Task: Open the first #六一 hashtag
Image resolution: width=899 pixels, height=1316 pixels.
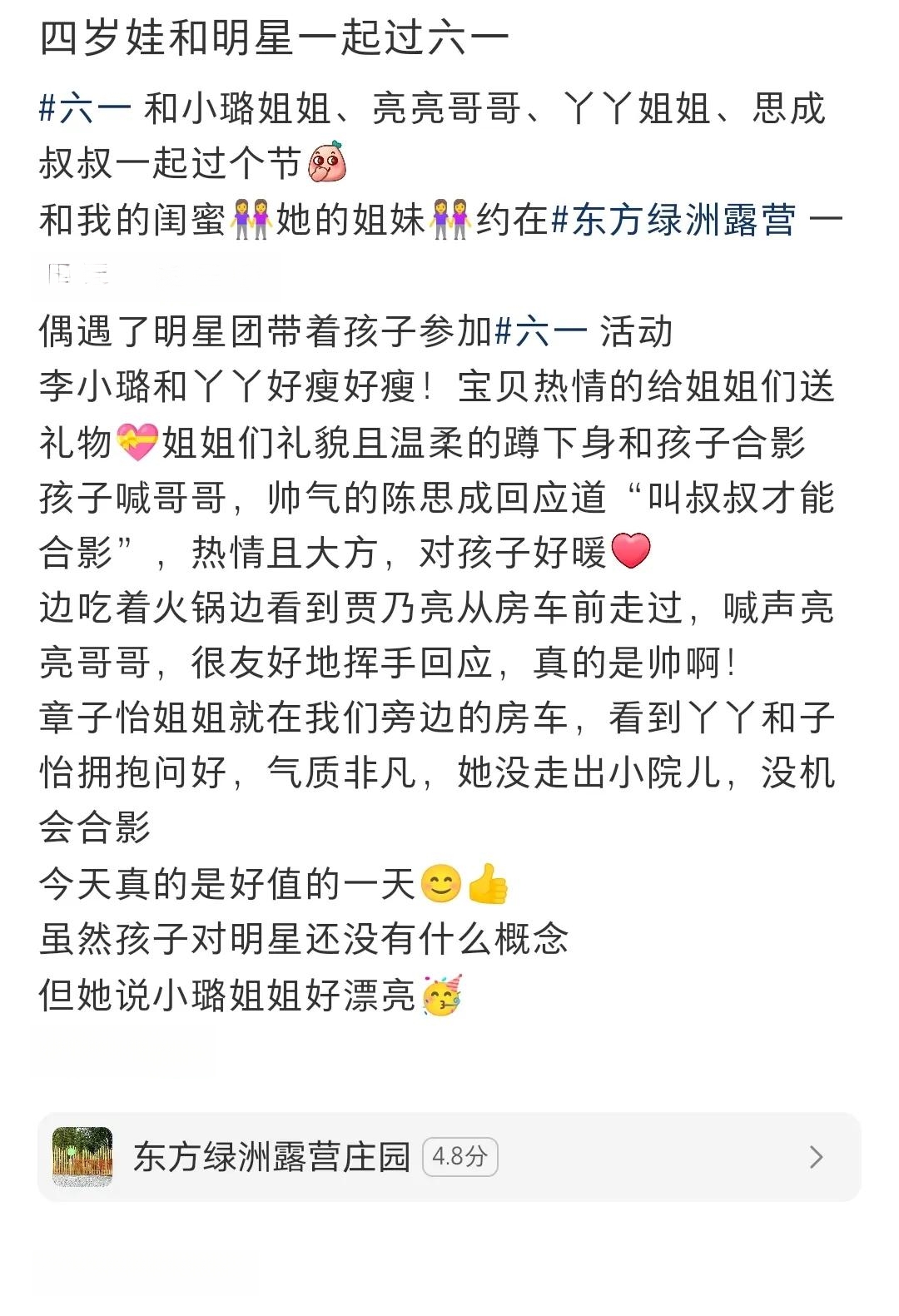Action: tap(85, 109)
